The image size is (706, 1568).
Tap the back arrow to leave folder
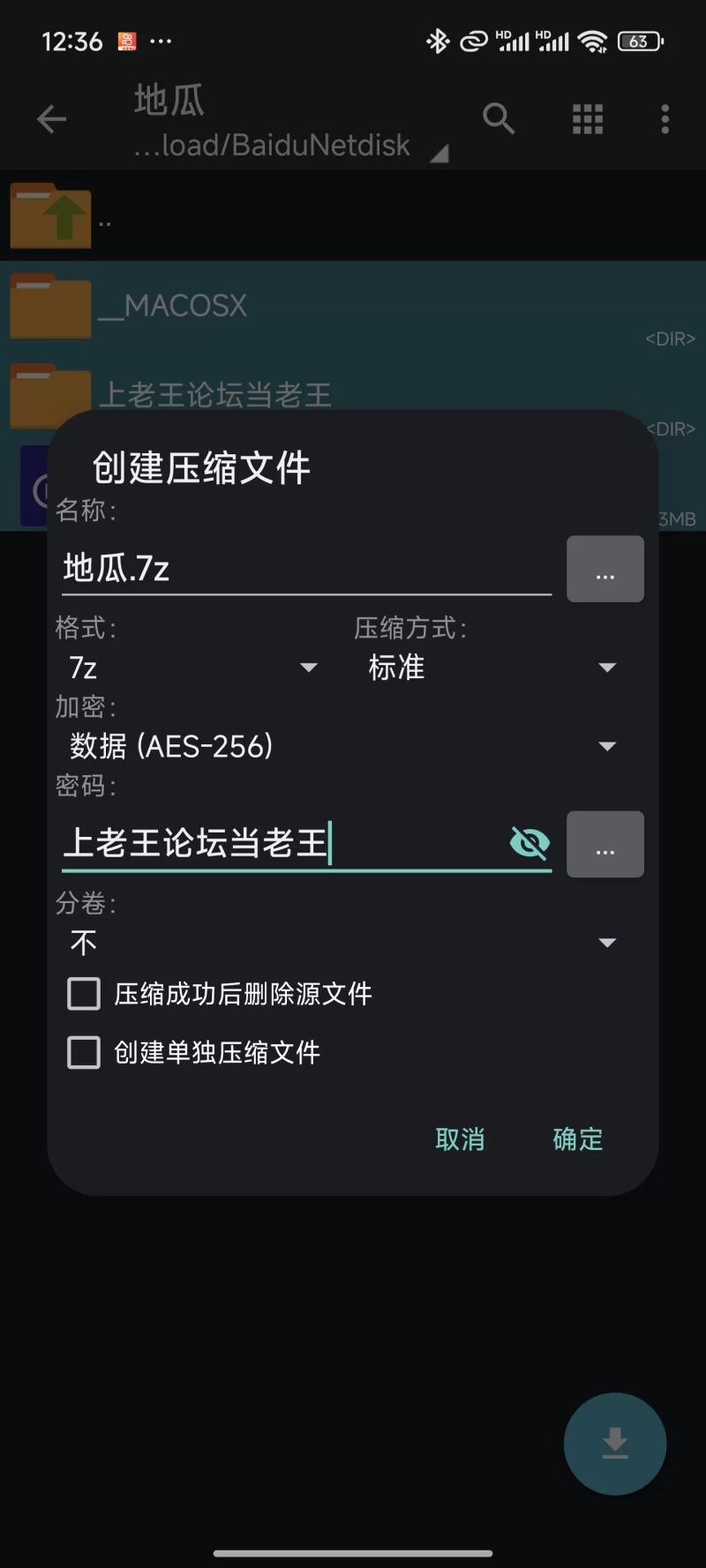tap(50, 118)
